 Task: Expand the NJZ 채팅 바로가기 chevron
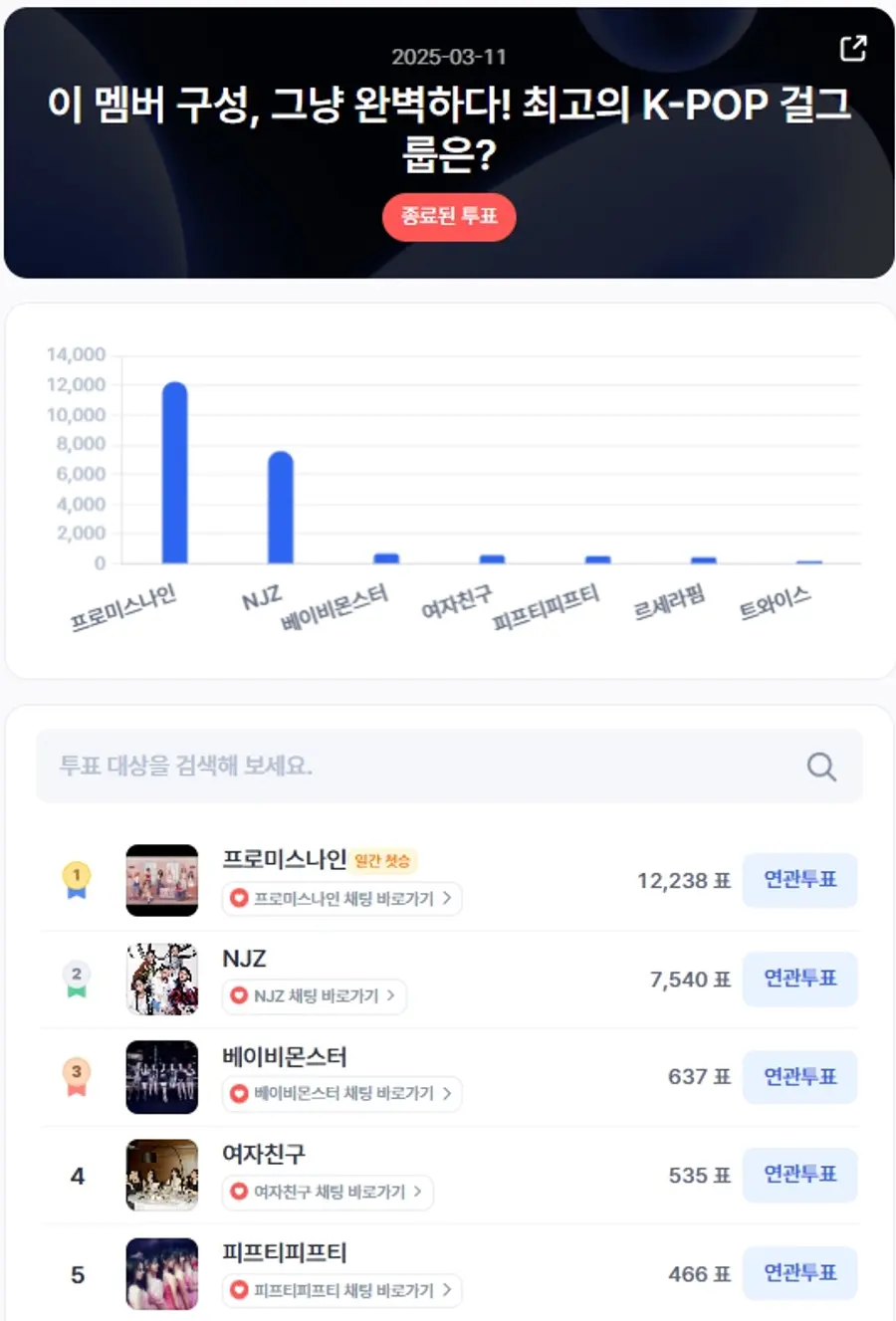pos(392,996)
